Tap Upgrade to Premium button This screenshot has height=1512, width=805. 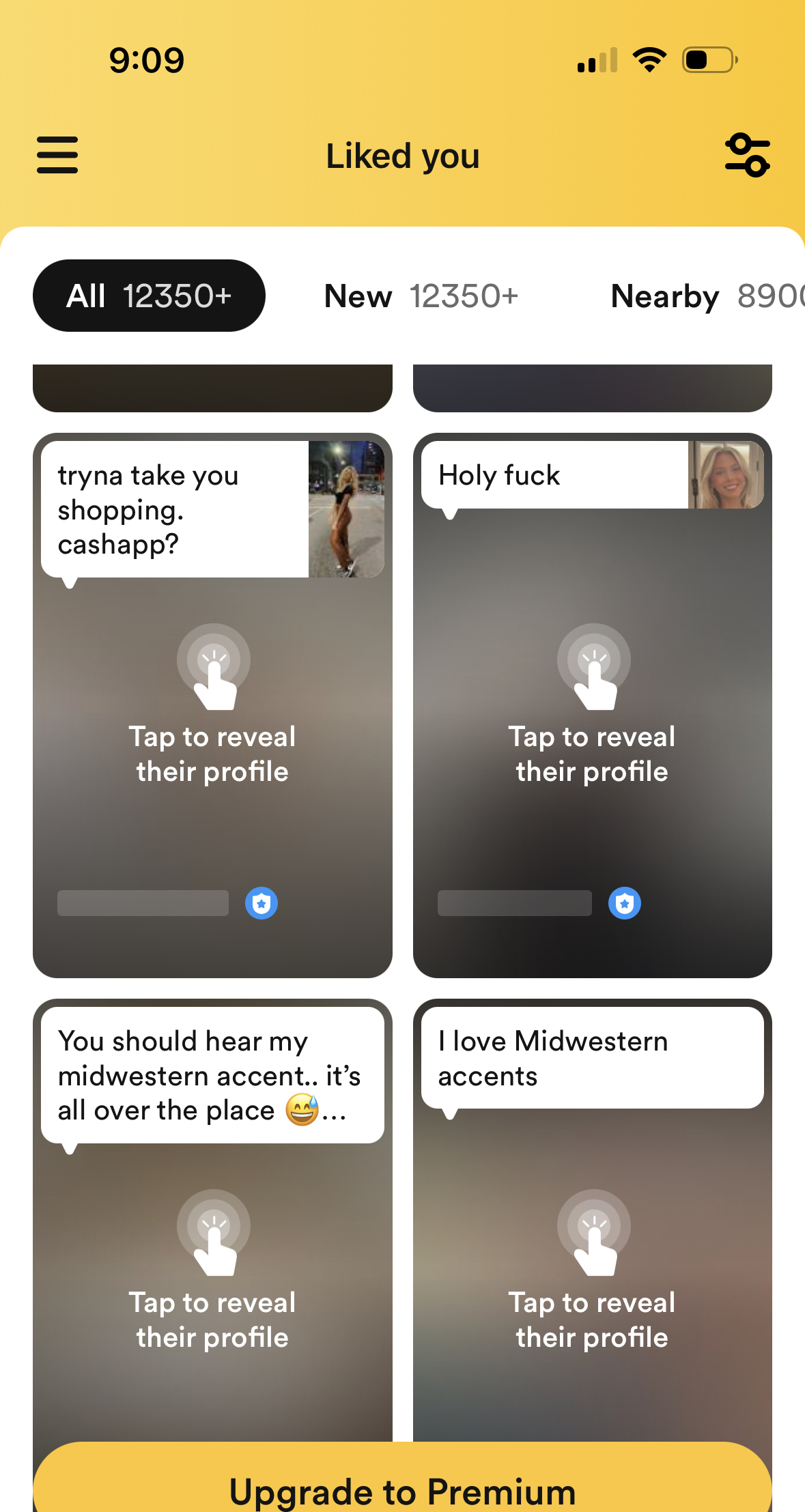[x=402, y=1487]
